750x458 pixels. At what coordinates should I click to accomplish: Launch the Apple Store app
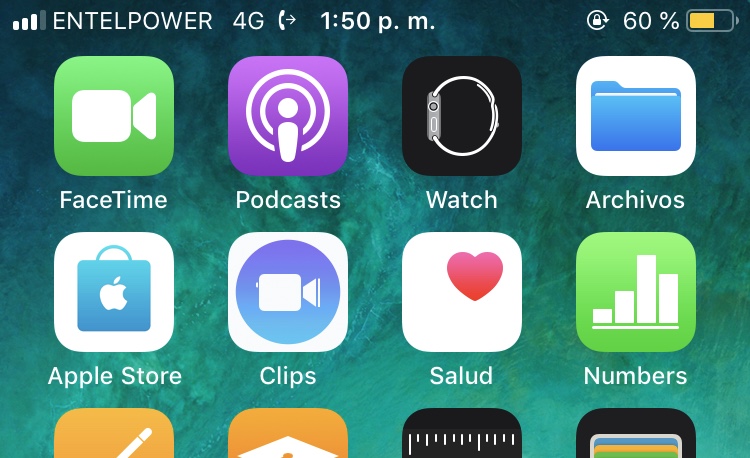pos(114,292)
